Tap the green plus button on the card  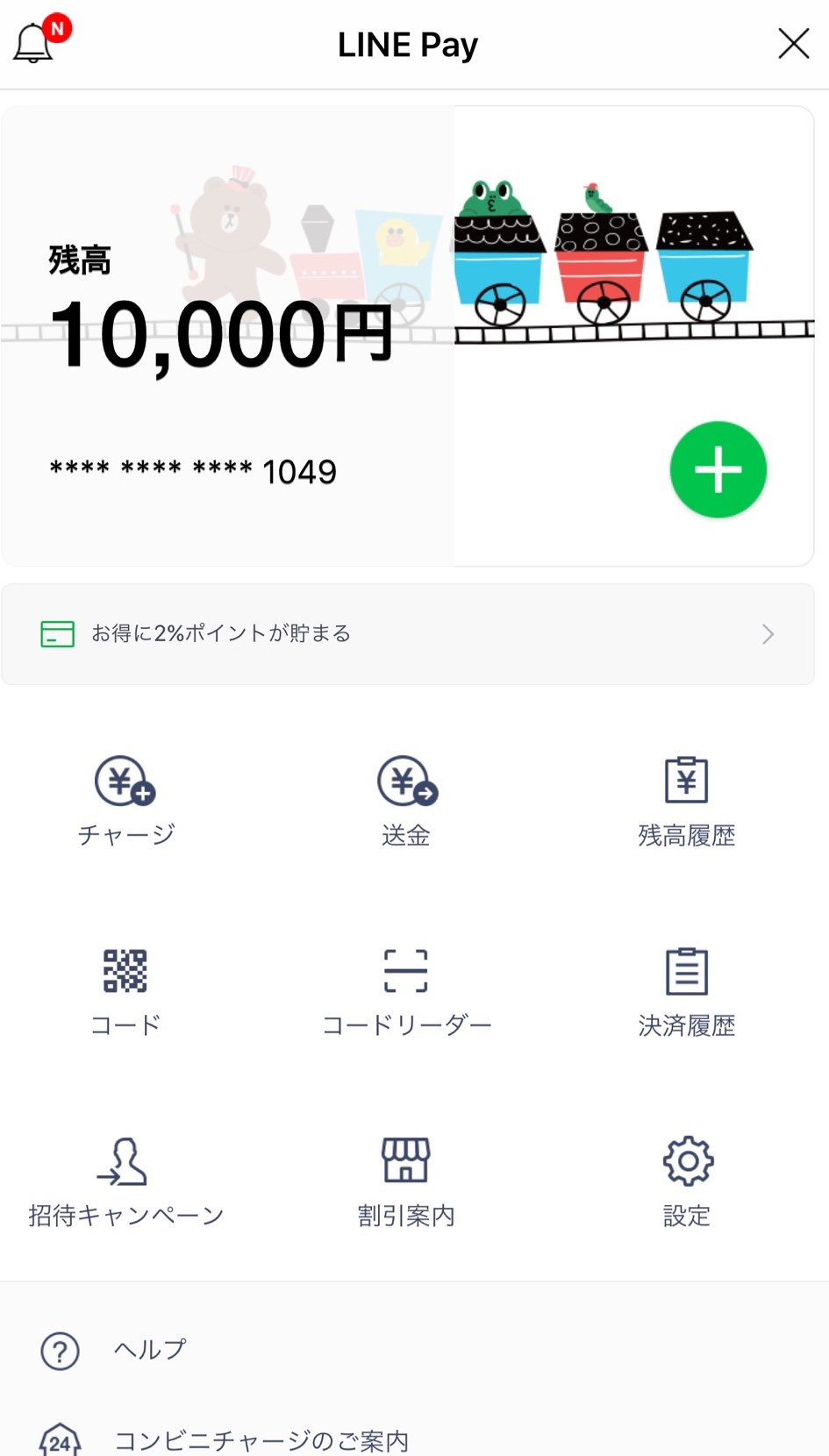(718, 469)
